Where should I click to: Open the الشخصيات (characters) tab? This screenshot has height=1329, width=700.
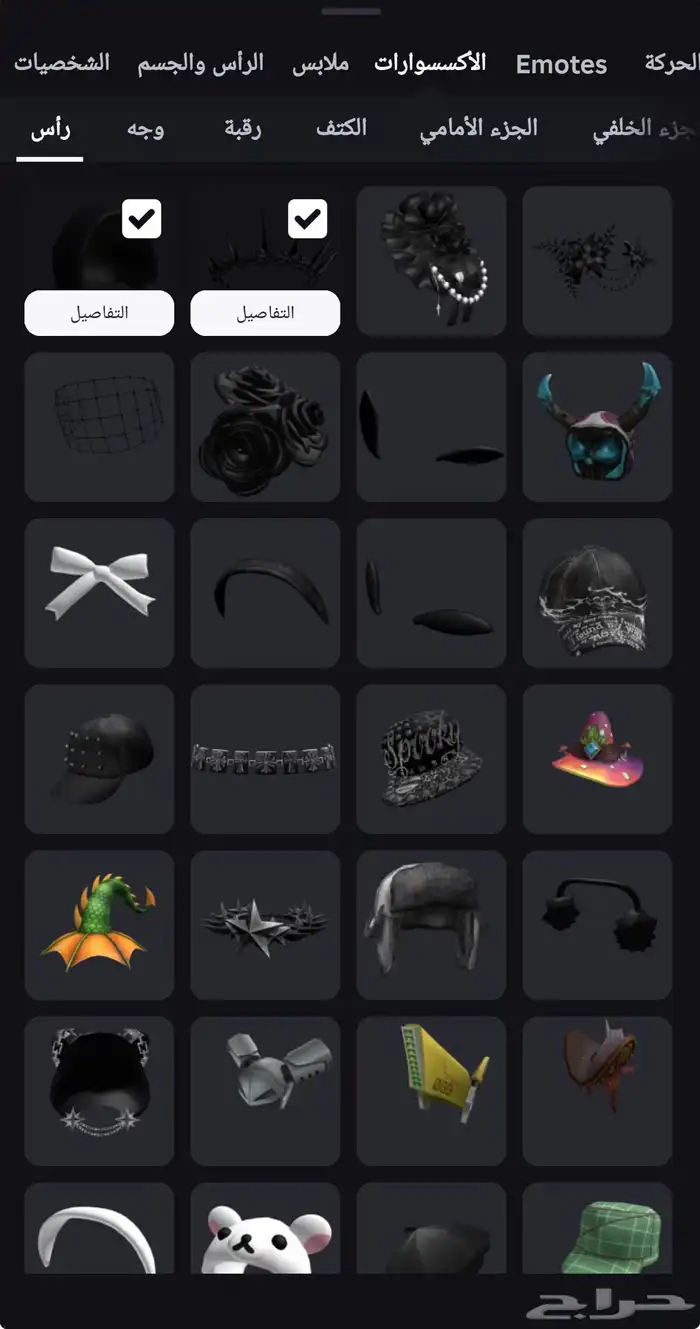point(61,63)
